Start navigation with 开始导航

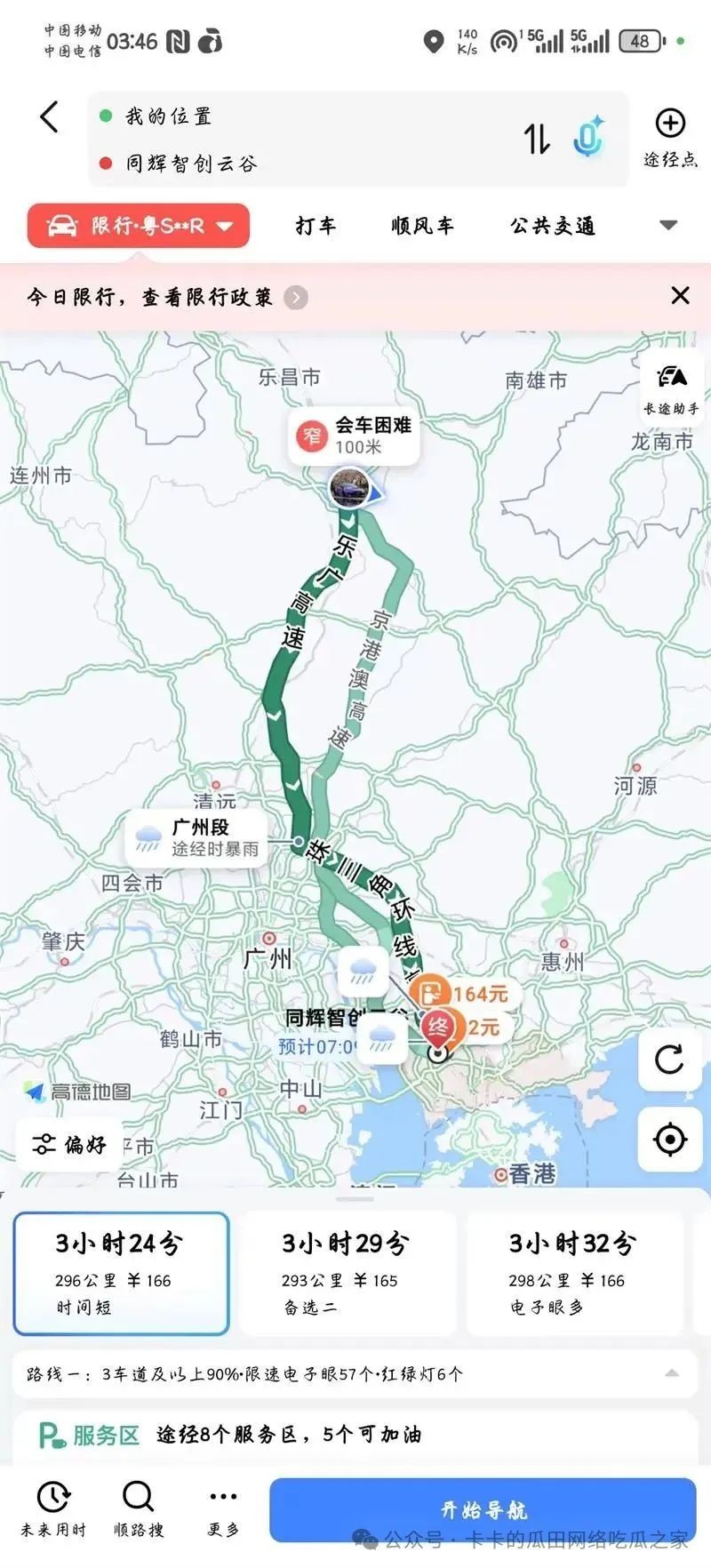[x=483, y=1508]
